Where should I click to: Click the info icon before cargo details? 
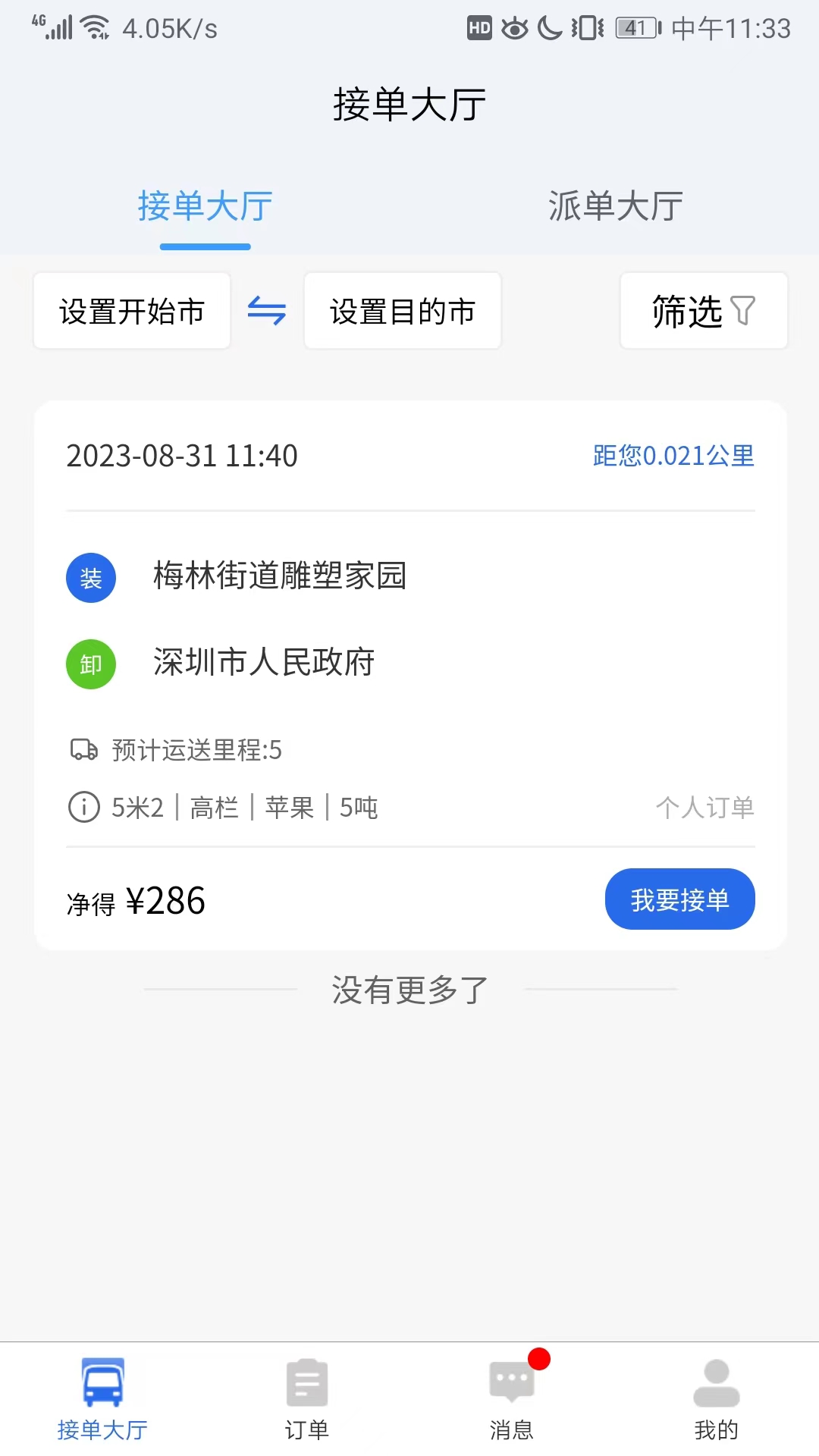coord(83,807)
